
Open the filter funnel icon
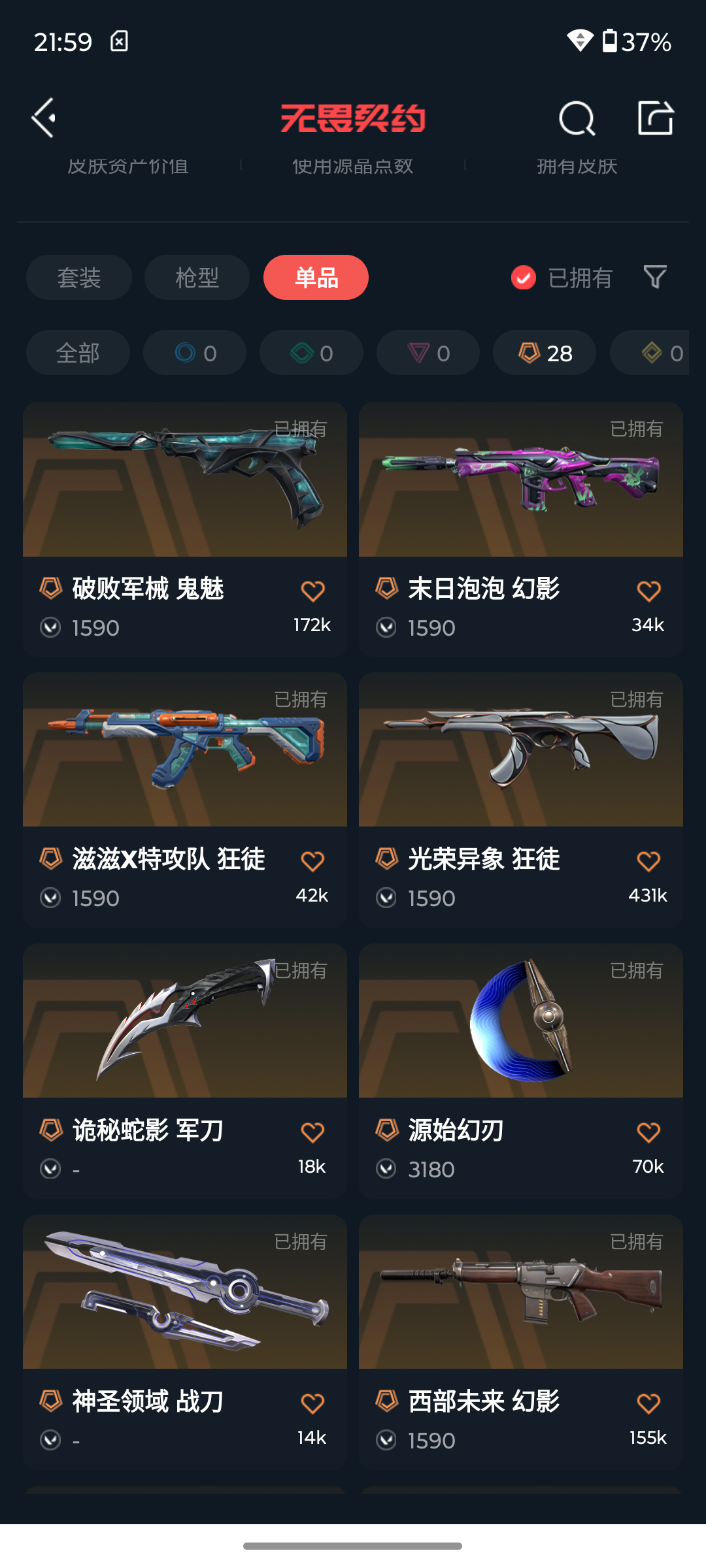pos(655,277)
